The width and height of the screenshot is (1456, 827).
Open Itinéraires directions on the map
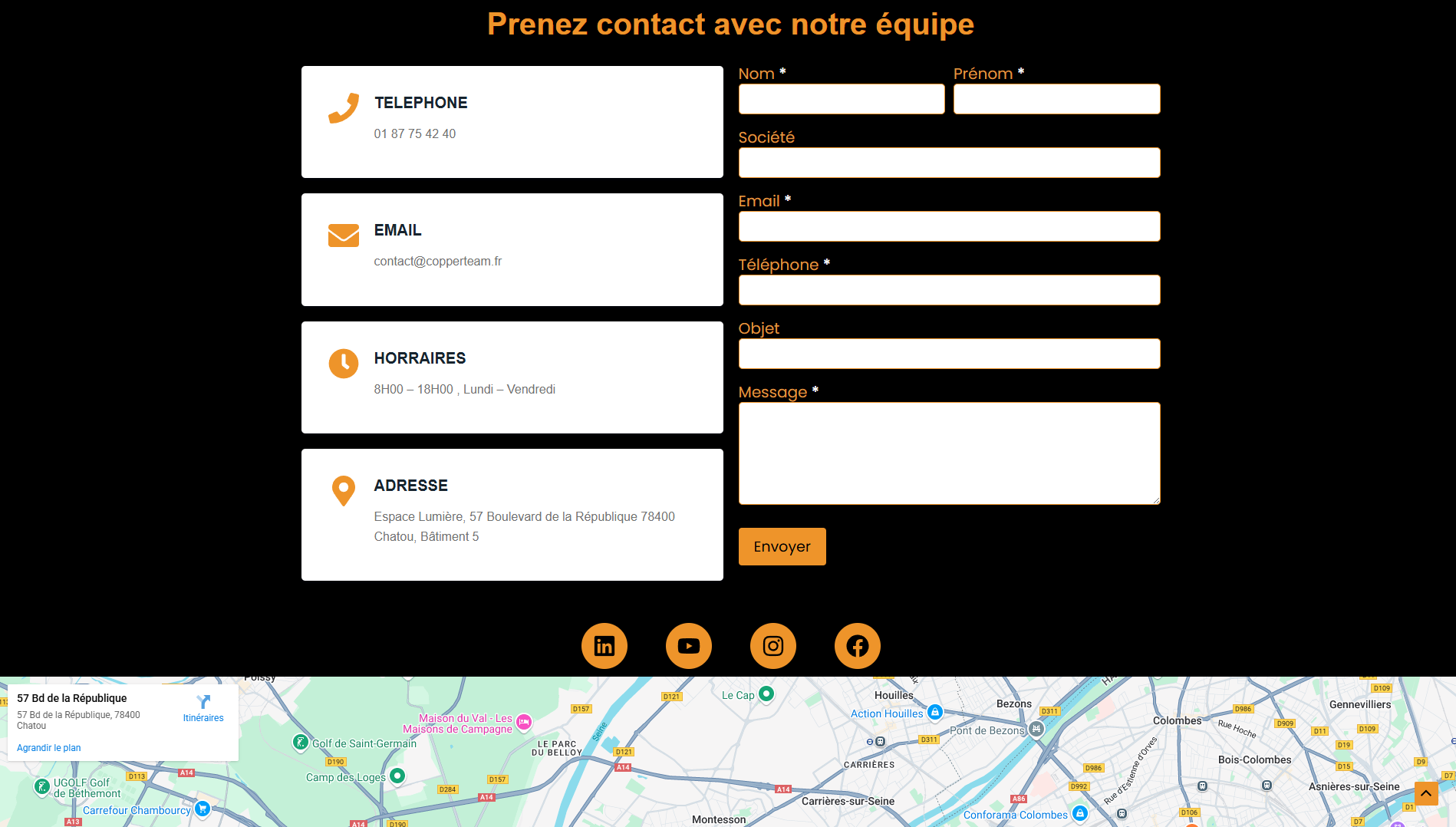(x=203, y=708)
